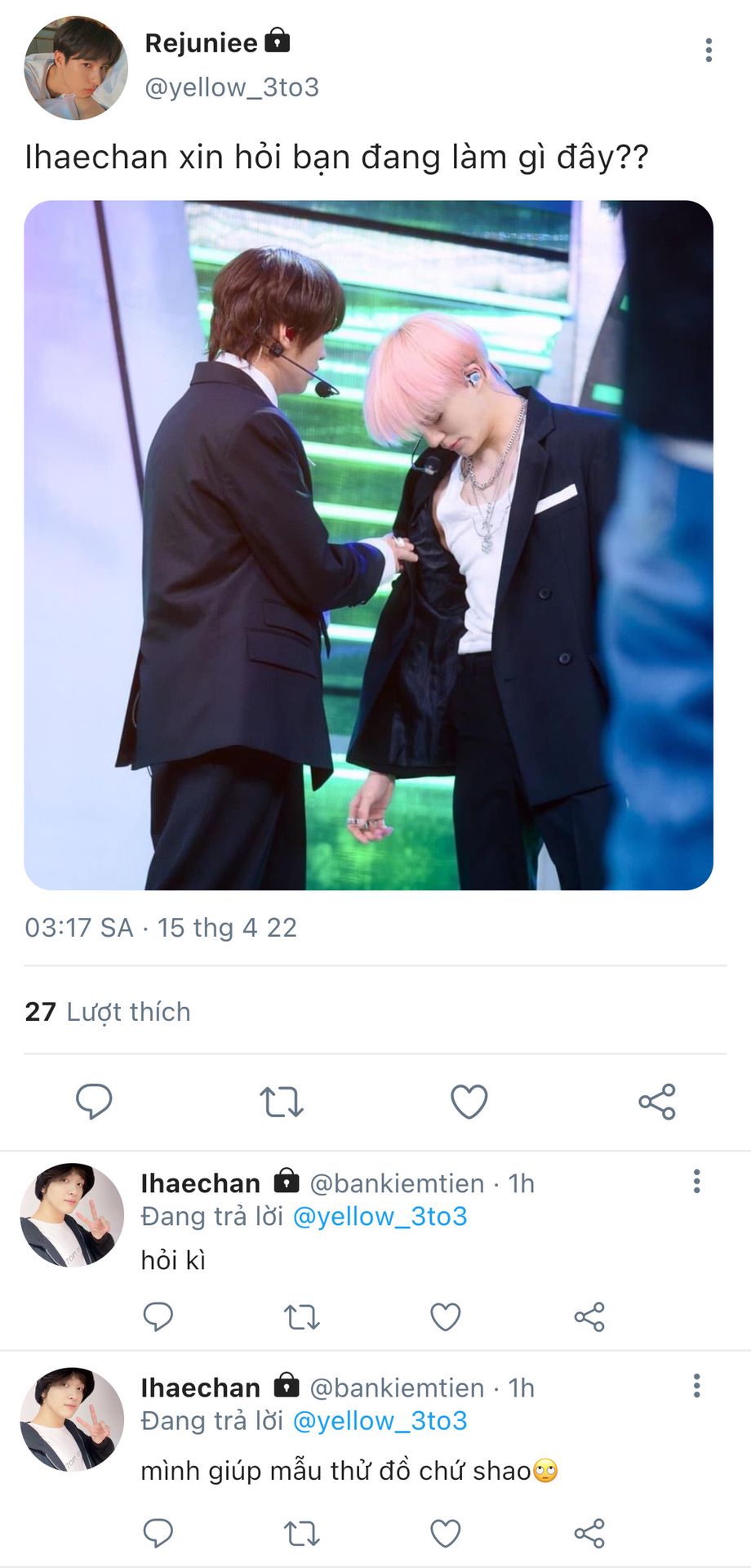Image resolution: width=751 pixels, height=1568 pixels.
Task: Reply to Rejuniee's main tweet
Action: 94,1101
